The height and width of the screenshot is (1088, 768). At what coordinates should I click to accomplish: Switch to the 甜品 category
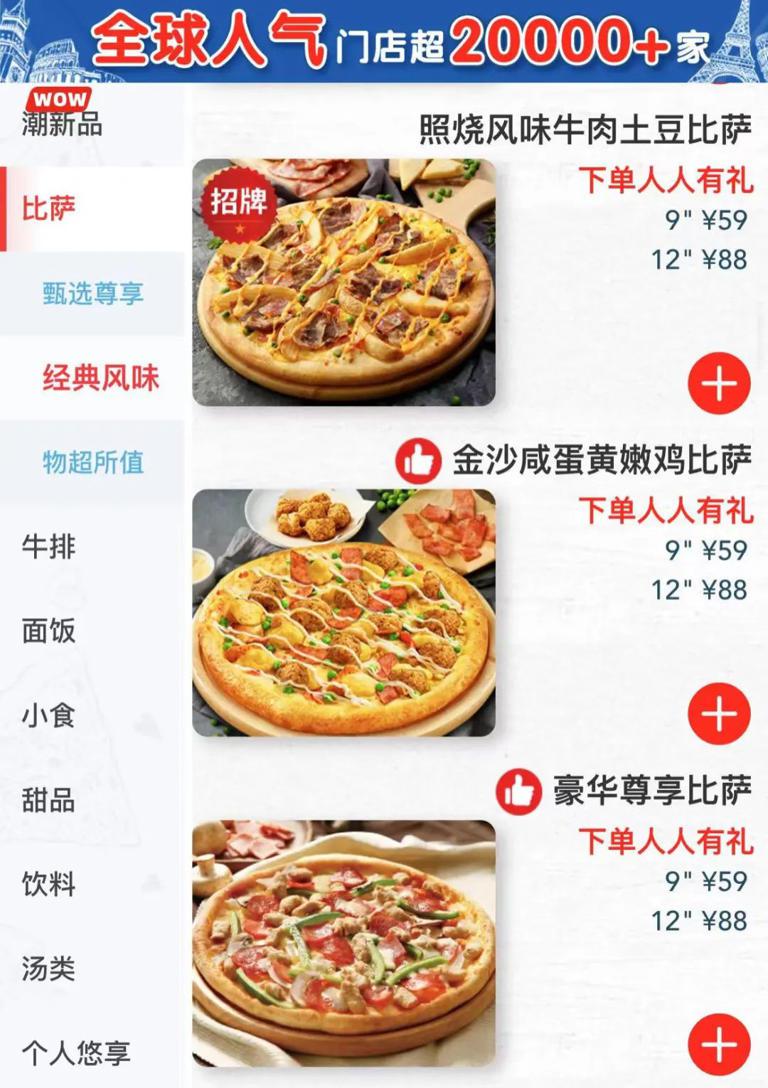tap(48, 800)
